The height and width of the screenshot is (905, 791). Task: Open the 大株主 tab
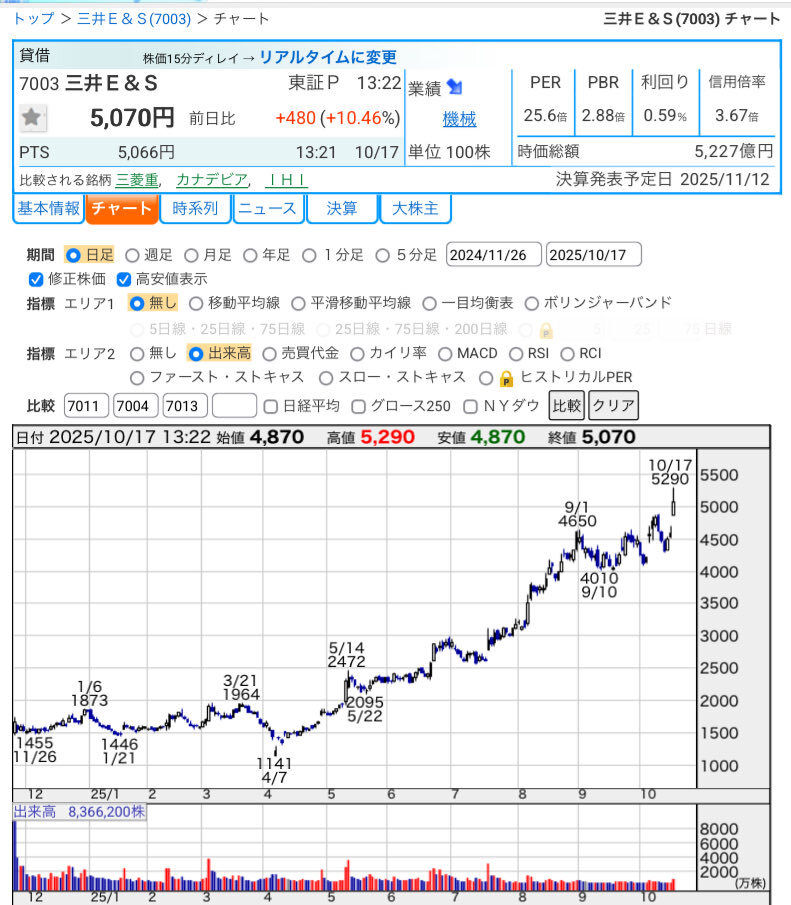coord(415,208)
